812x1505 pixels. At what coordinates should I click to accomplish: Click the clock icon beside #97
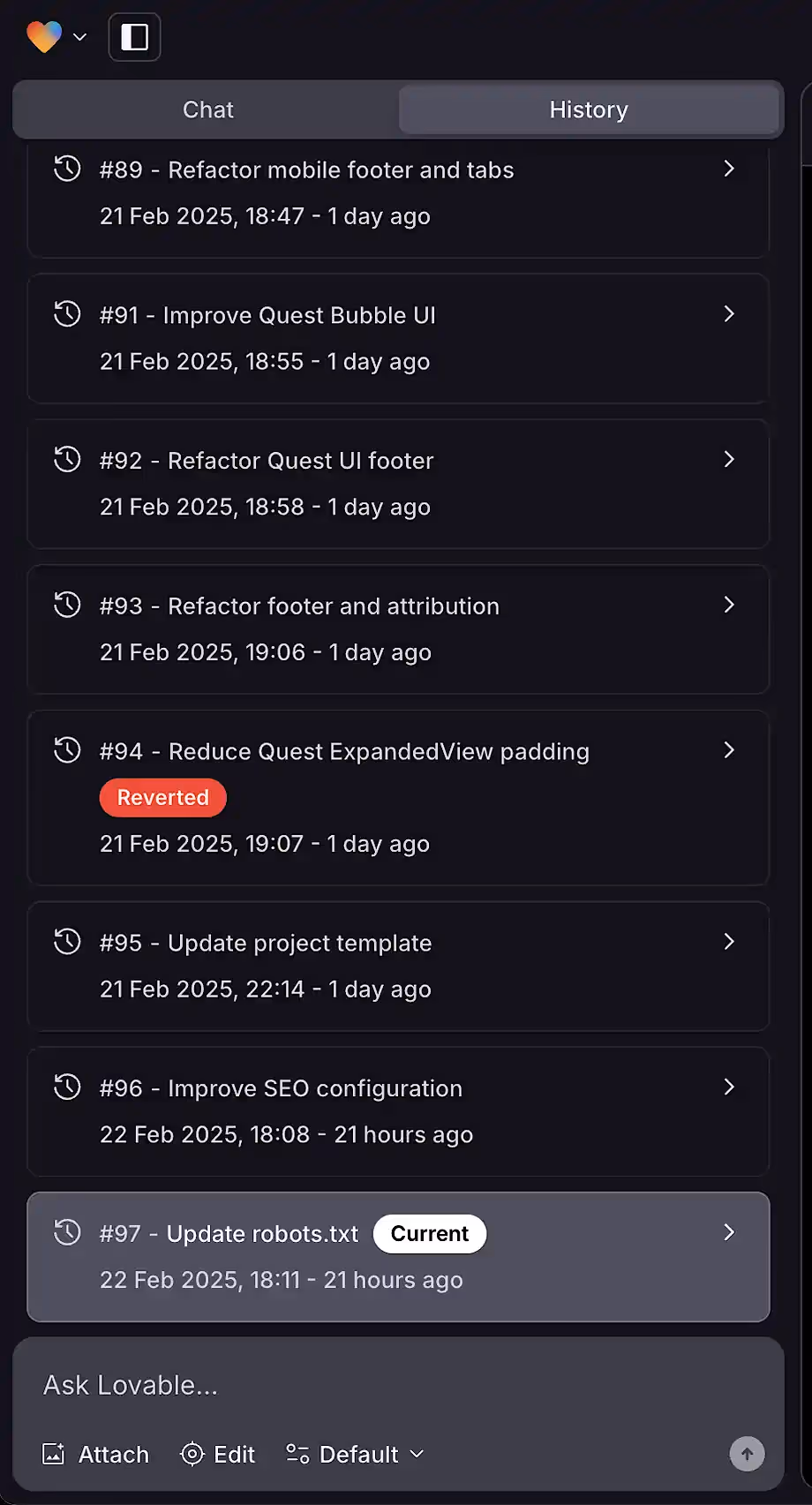67,1232
